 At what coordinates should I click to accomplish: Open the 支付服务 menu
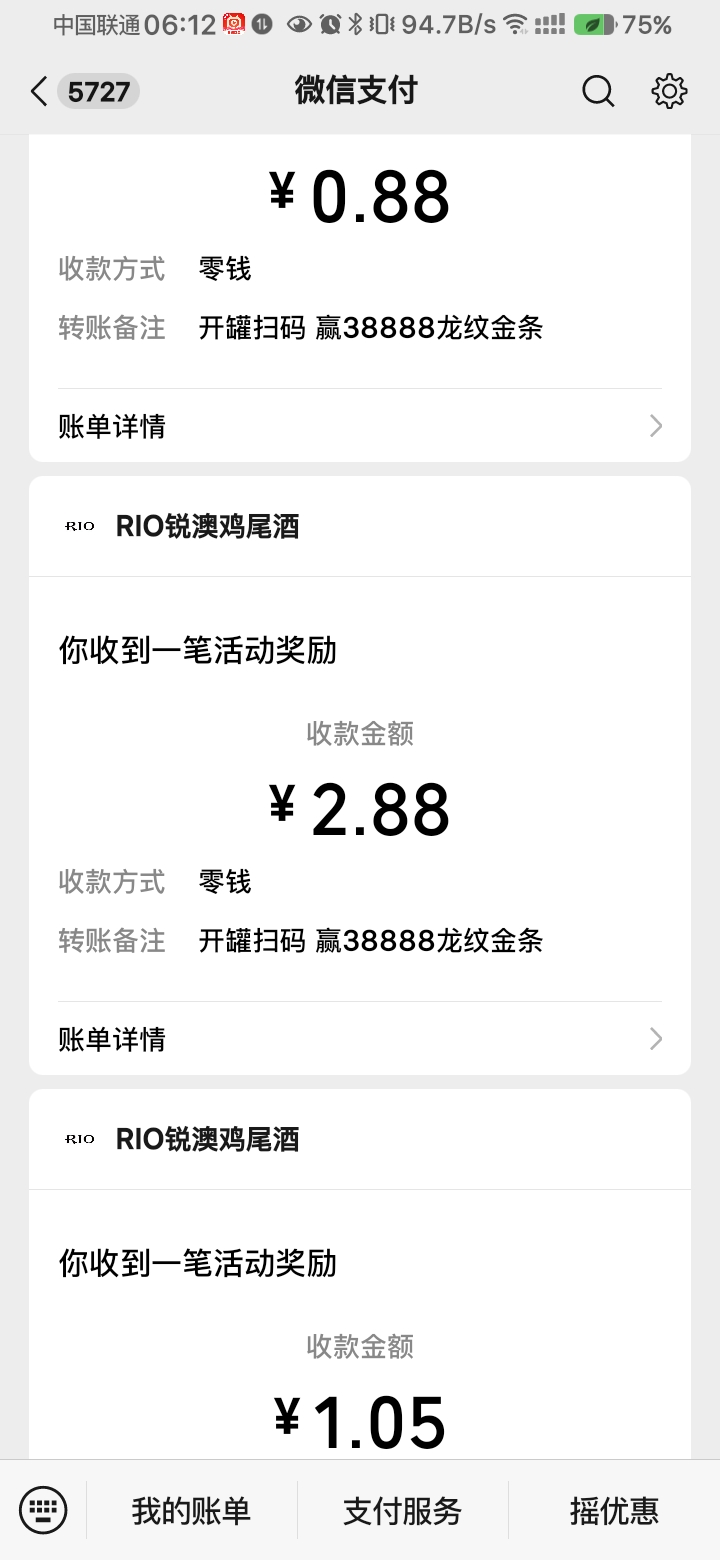point(402,1510)
